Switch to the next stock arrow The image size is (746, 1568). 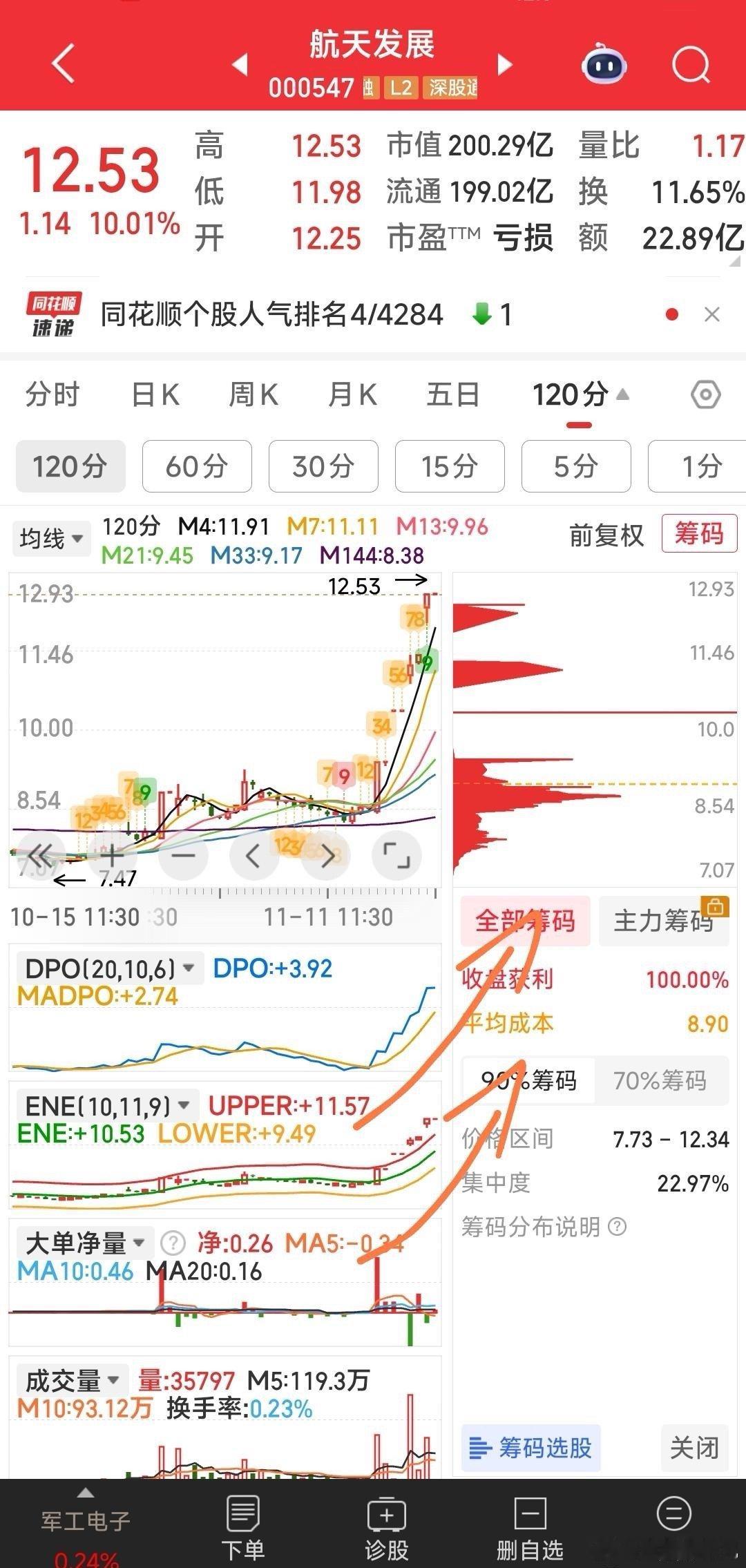tap(506, 65)
